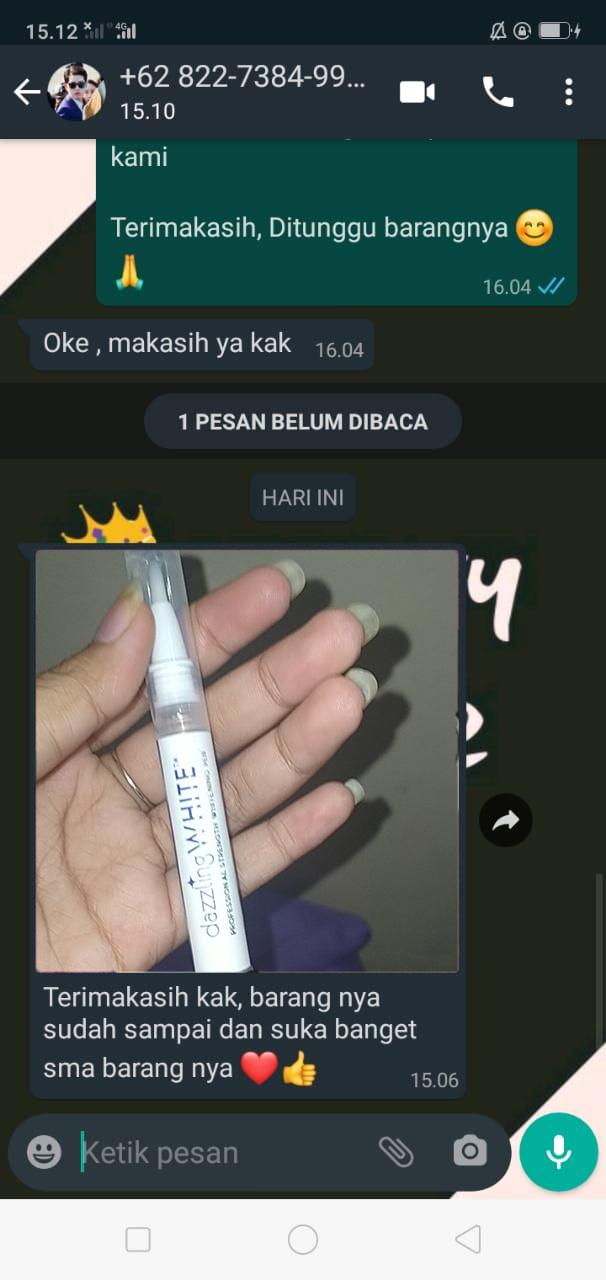The width and height of the screenshot is (606, 1280).
Task: Open the camera from message bar
Action: coord(469,1152)
